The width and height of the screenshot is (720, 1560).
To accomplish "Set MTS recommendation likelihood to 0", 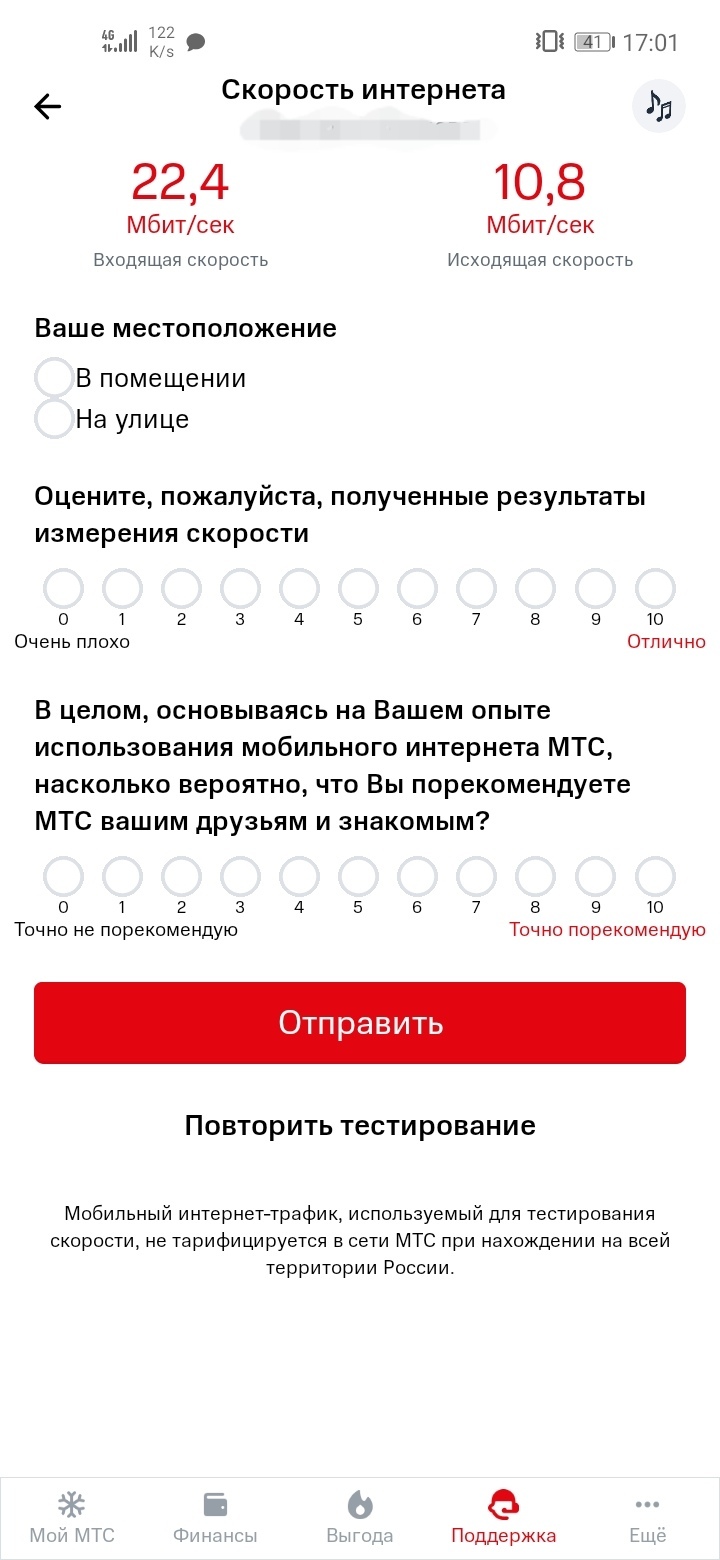I will [63, 876].
